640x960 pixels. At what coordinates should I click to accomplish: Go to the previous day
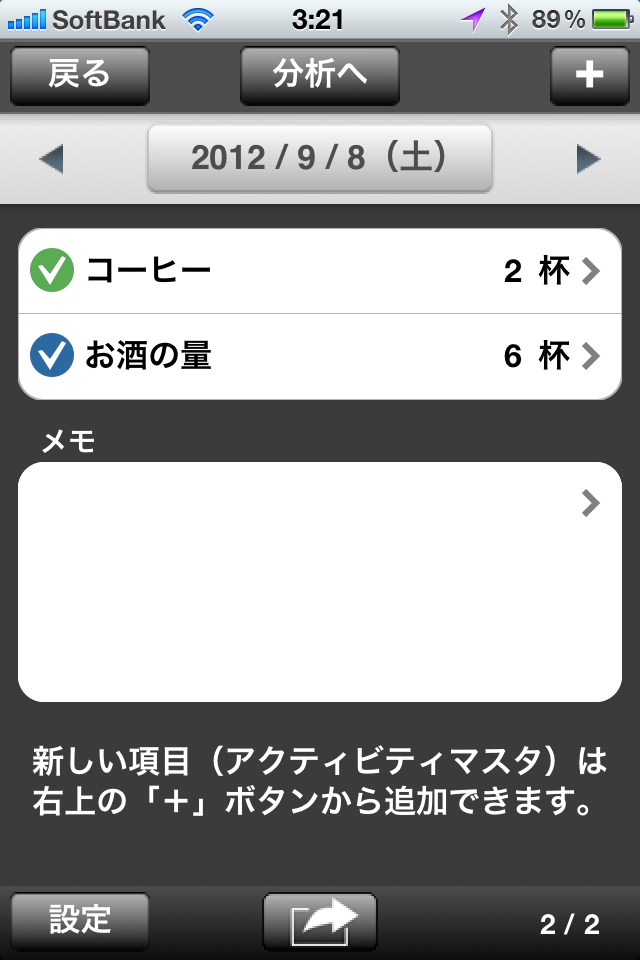(51, 159)
